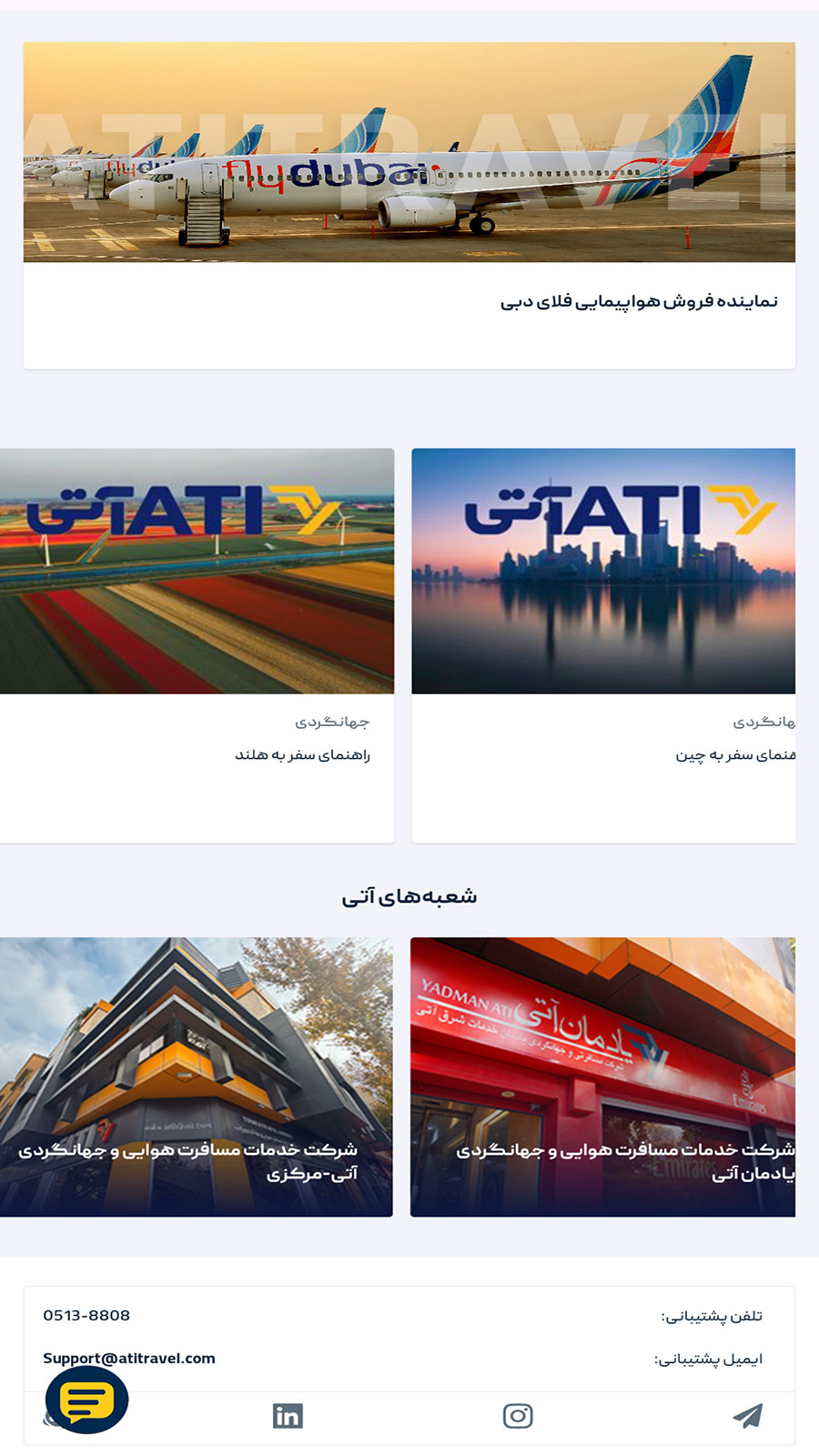This screenshot has width=819, height=1456.
Task: Visit the Instagram page
Action: 518,1416
